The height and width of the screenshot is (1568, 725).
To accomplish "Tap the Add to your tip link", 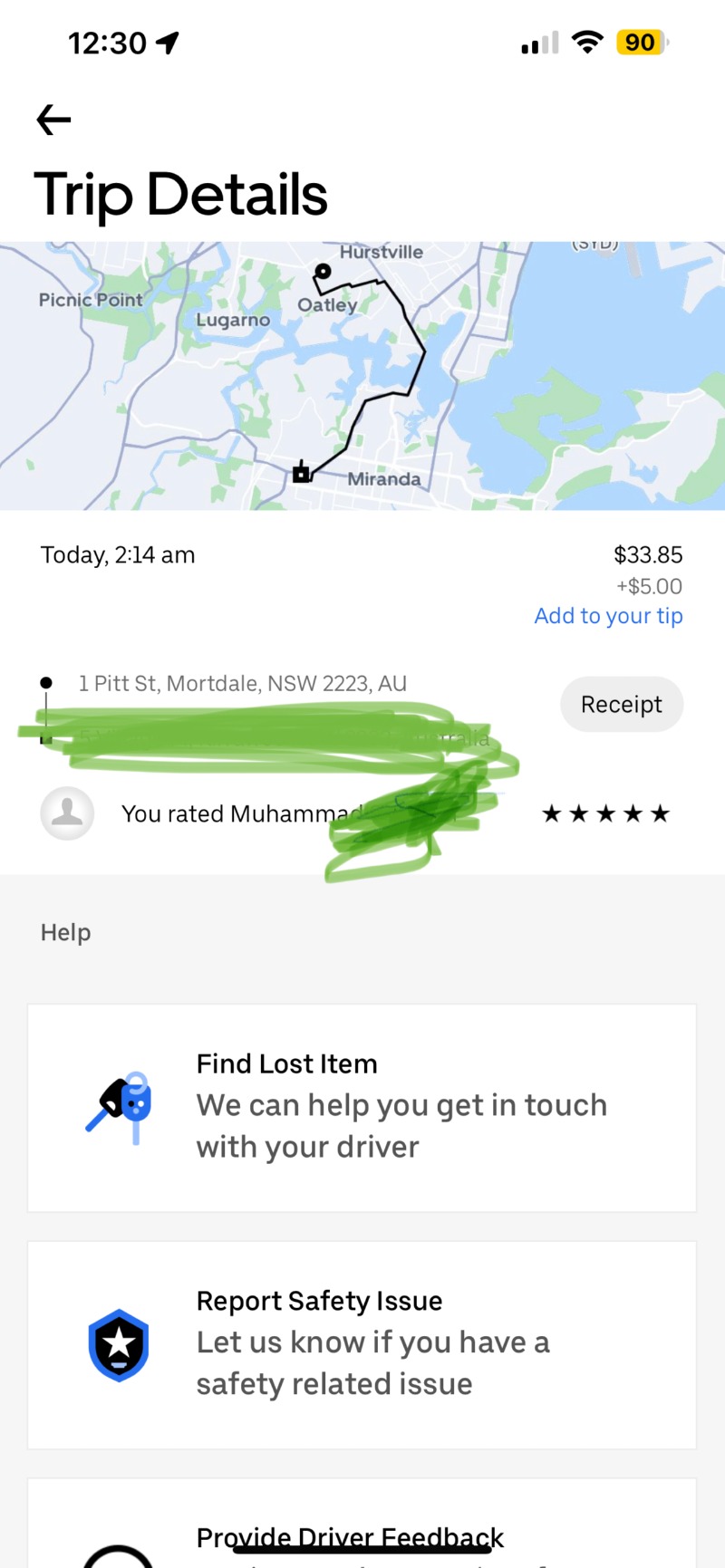I will click(608, 616).
